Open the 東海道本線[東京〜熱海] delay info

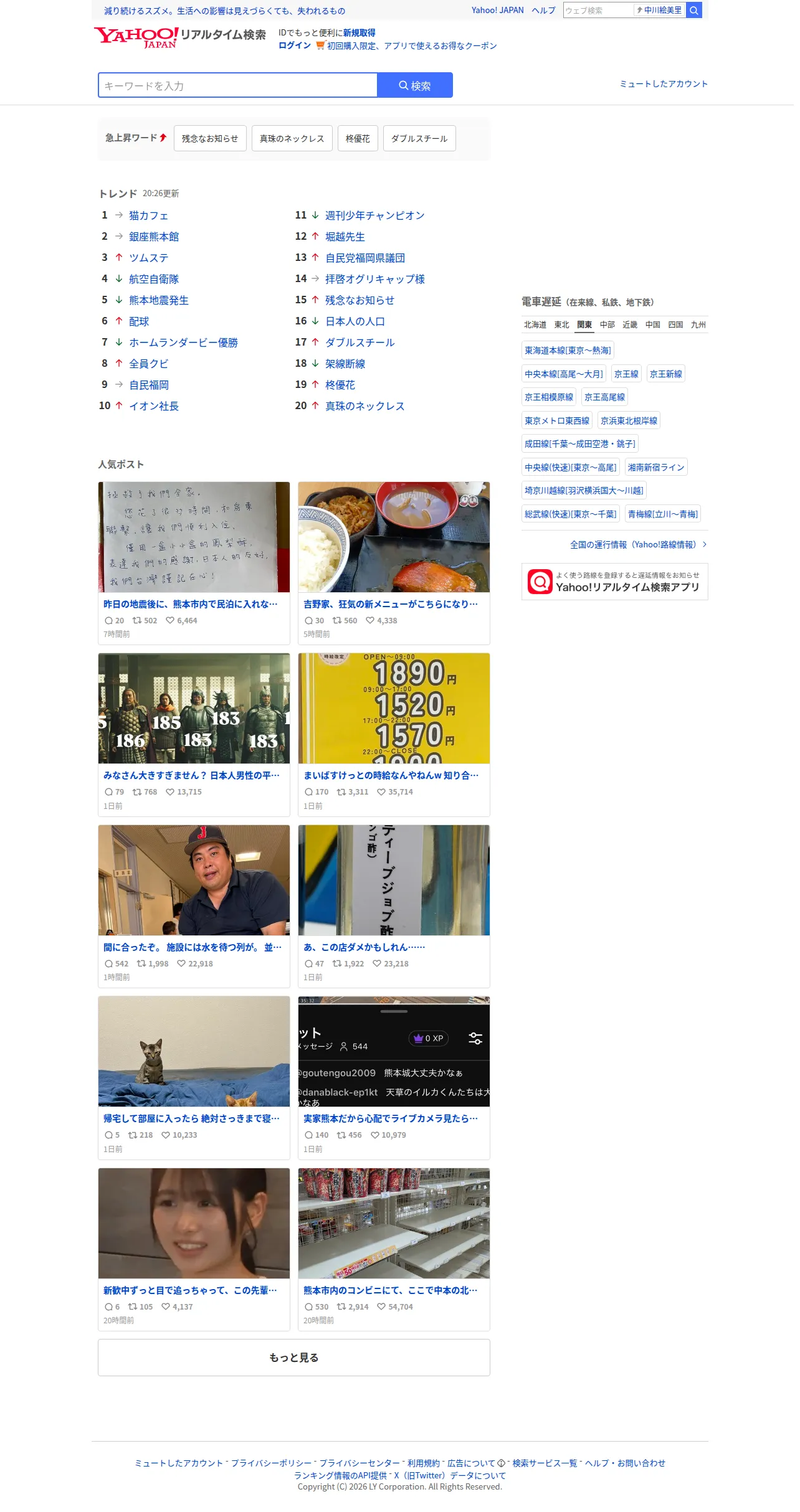[568, 351]
